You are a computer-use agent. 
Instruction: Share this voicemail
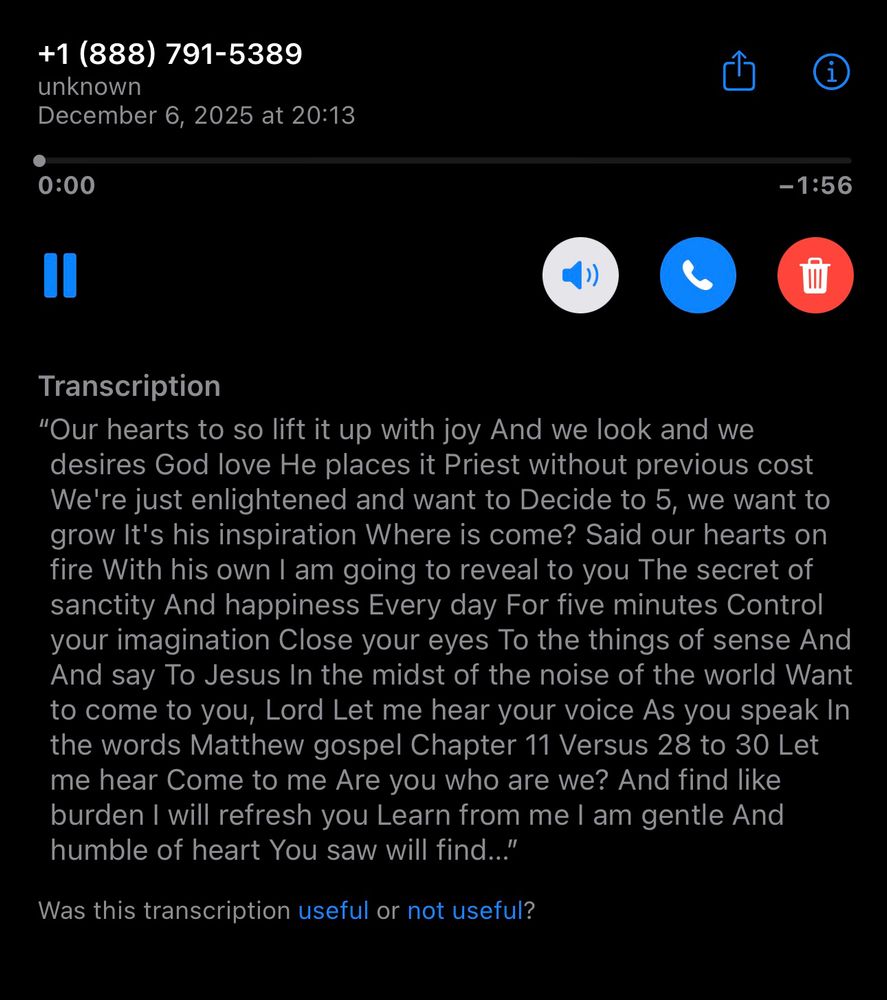739,72
